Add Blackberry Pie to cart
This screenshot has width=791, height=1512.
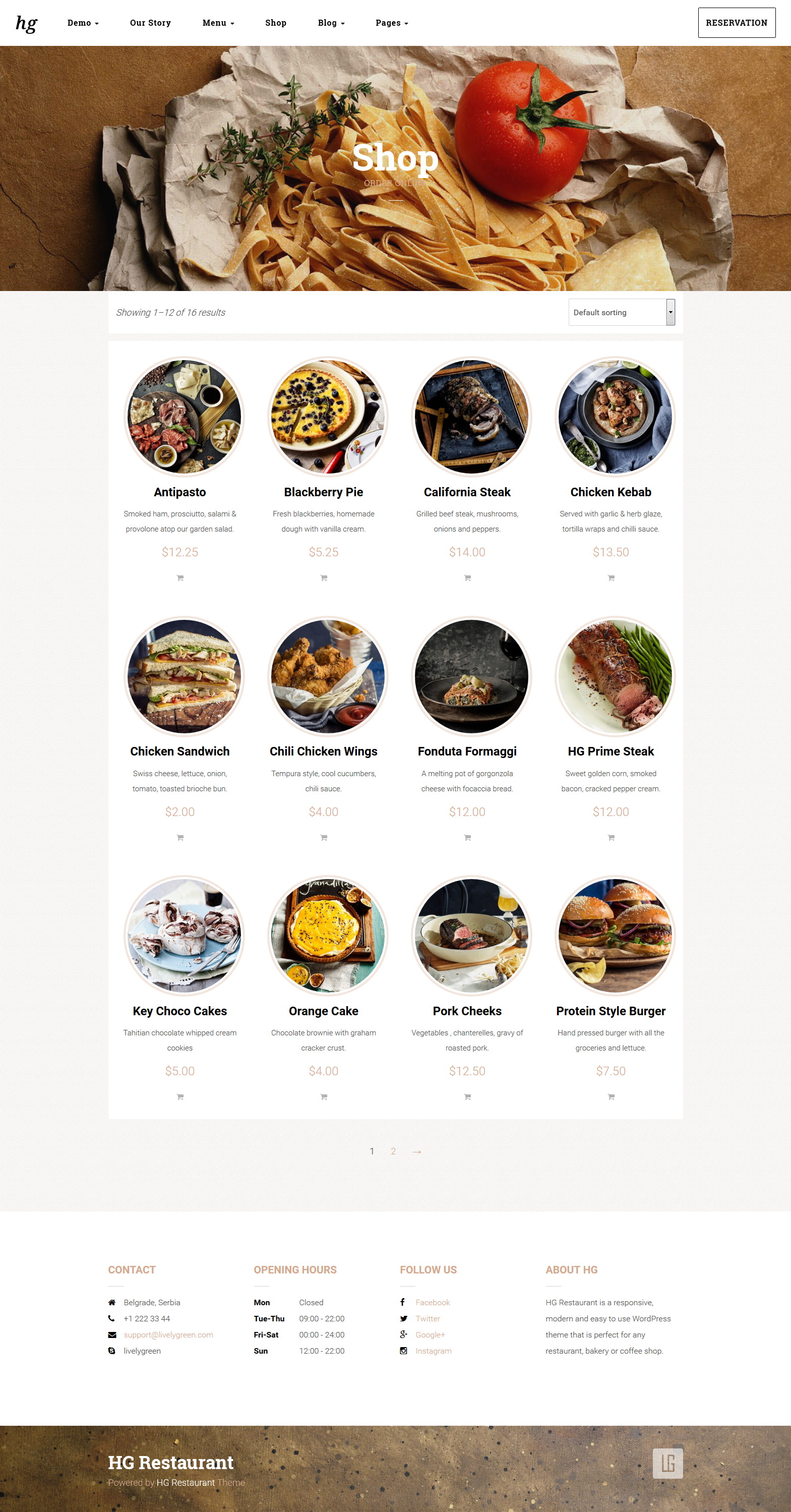[323, 577]
